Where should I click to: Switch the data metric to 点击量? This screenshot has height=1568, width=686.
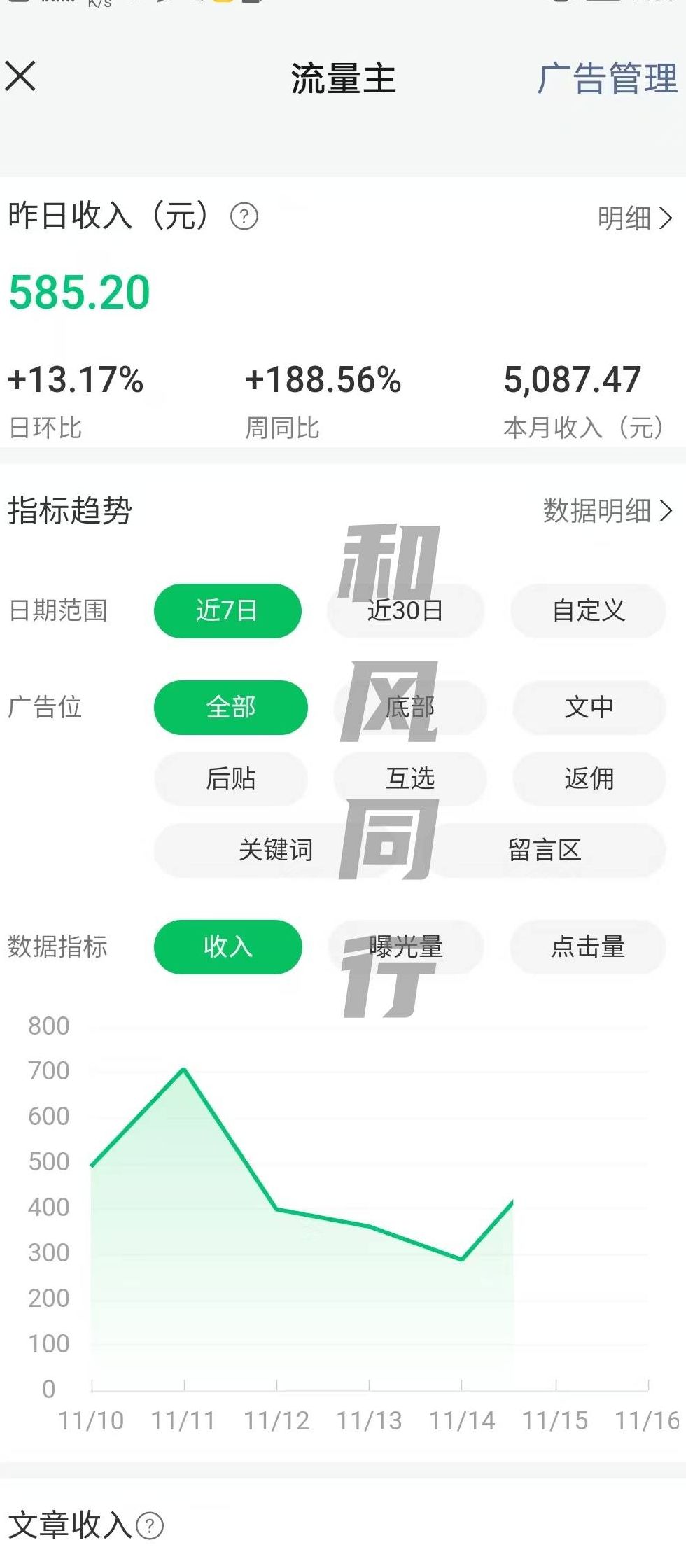588,946
